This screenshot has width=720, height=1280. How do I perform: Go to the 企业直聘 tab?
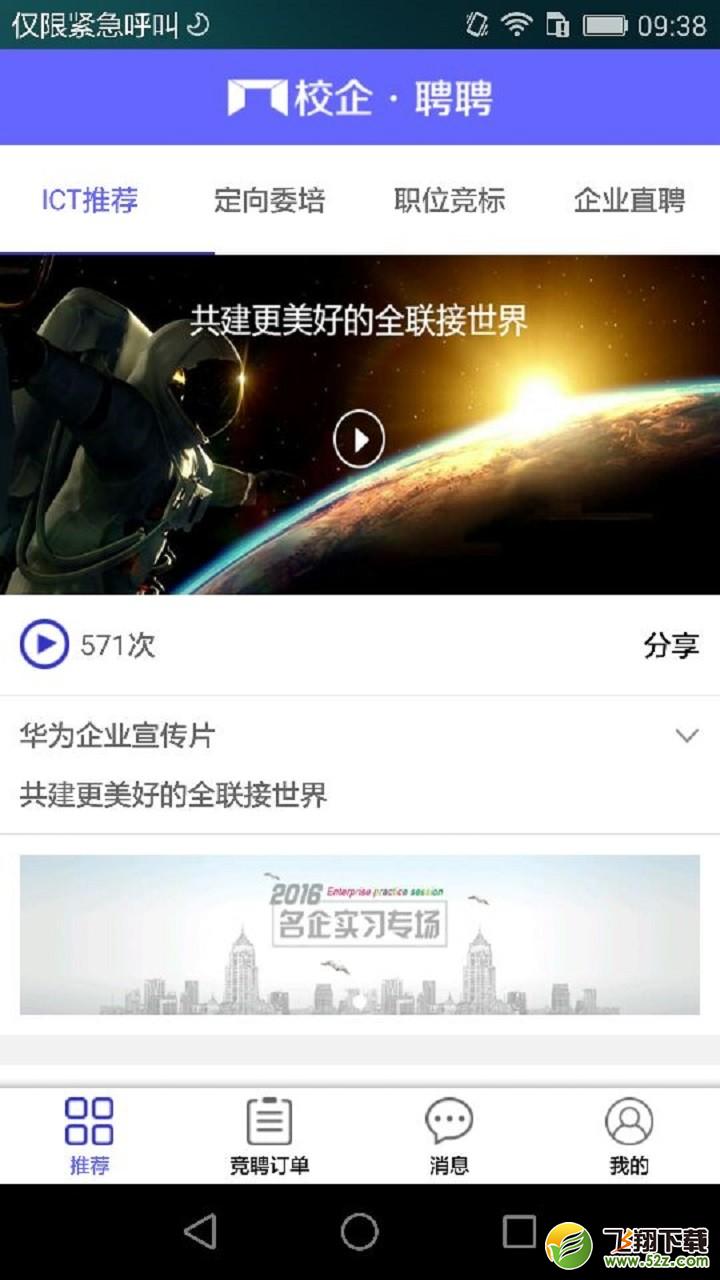point(630,200)
